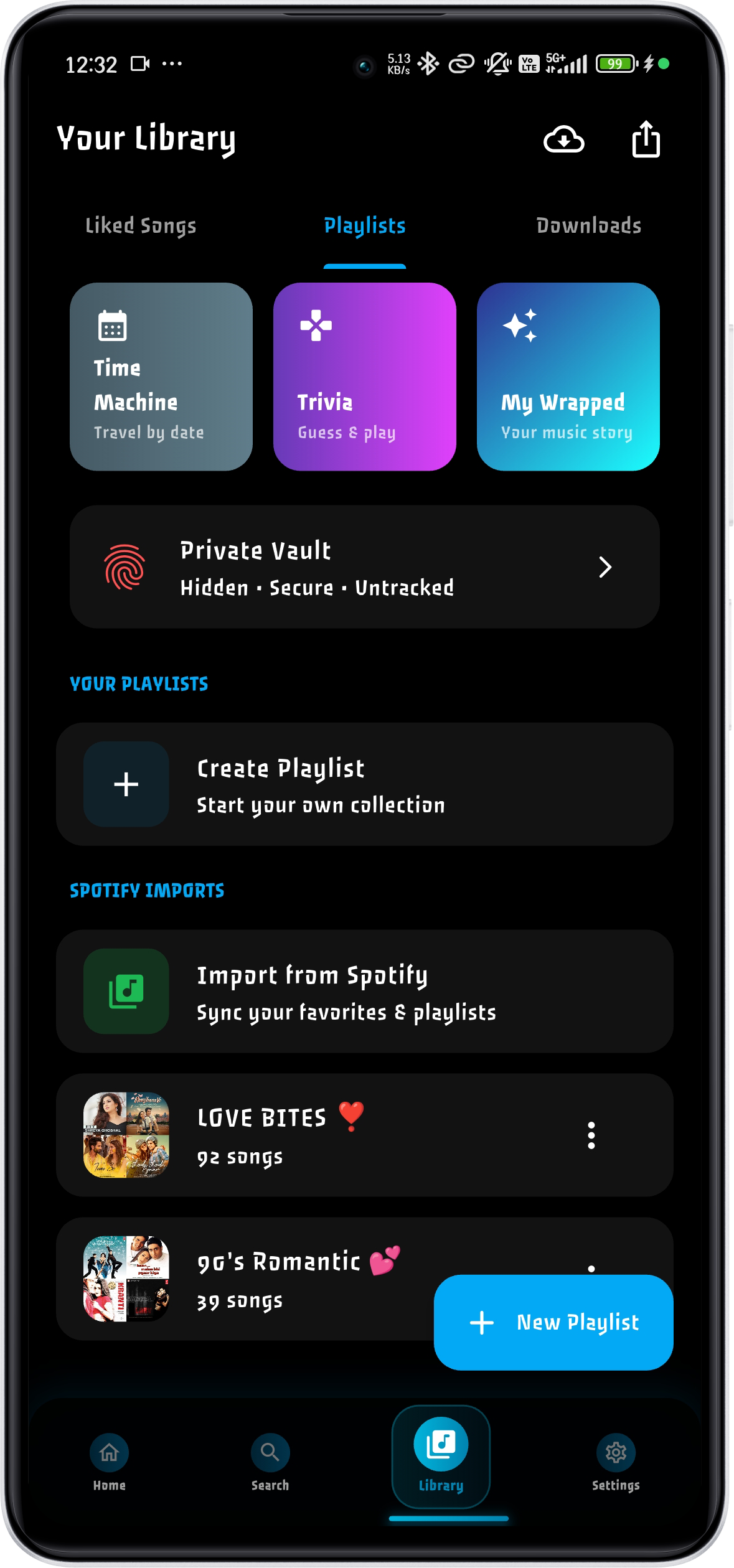Viewport: 734px width, 1568px height.
Task: Switch to the Downloads tab
Action: [x=588, y=226]
